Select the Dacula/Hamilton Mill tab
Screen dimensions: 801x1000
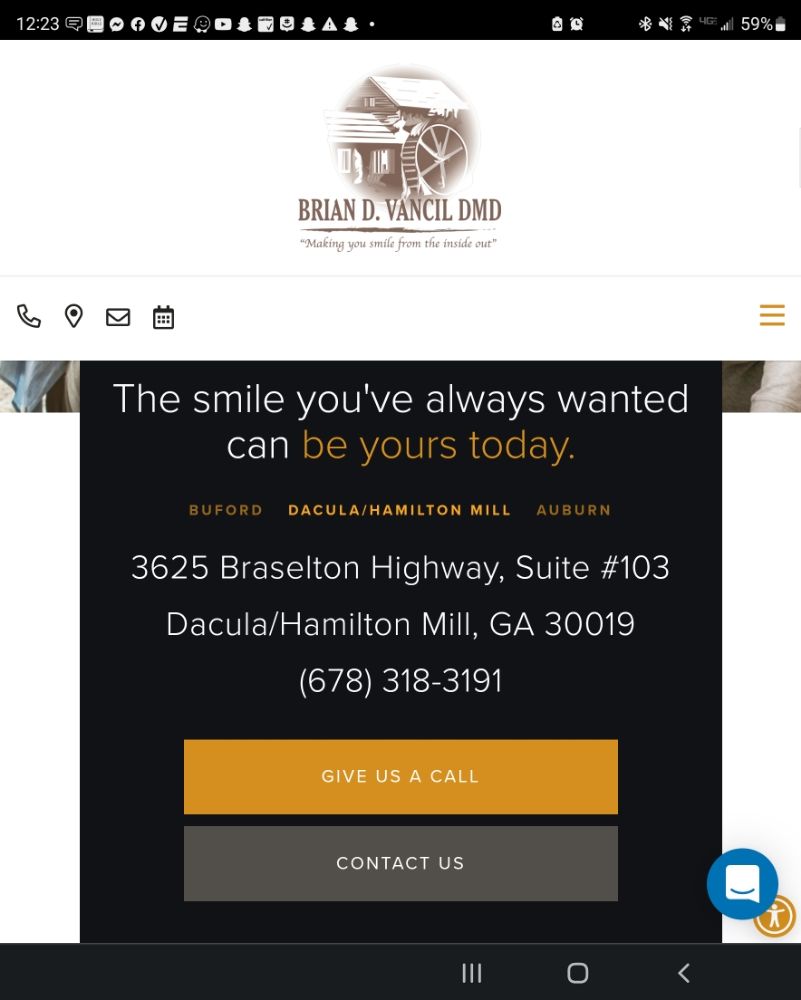(399, 510)
